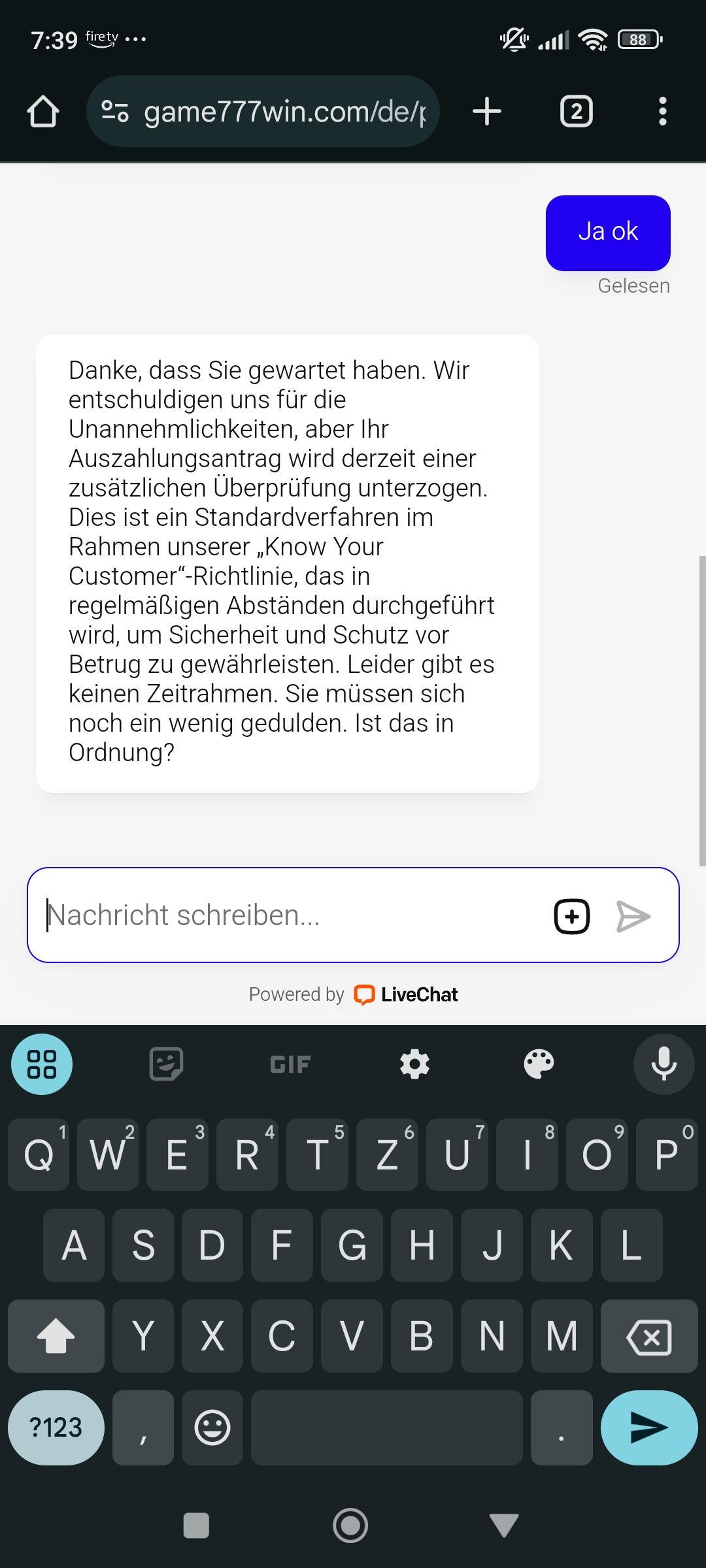
Task: Tap the backspace key
Action: [648, 1336]
